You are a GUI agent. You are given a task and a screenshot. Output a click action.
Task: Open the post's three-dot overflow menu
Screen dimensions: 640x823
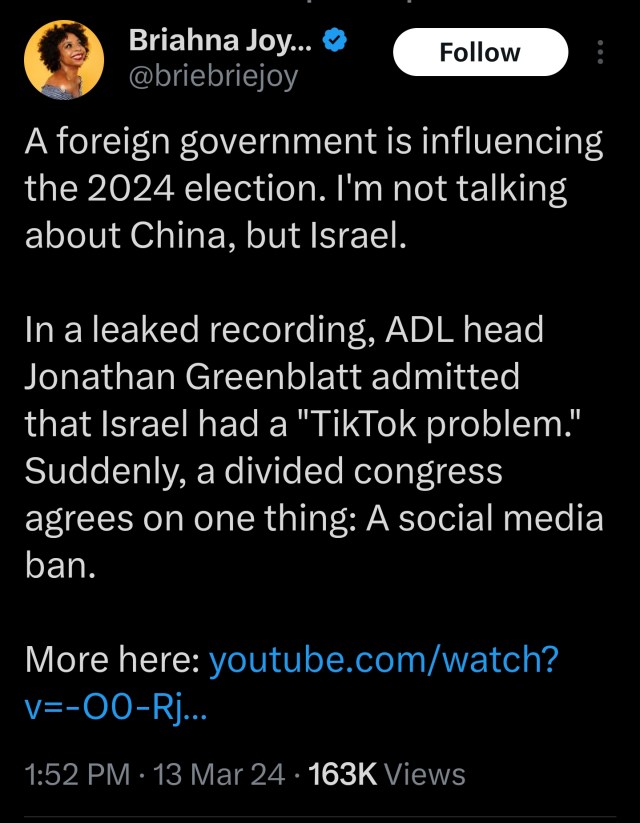[599, 53]
